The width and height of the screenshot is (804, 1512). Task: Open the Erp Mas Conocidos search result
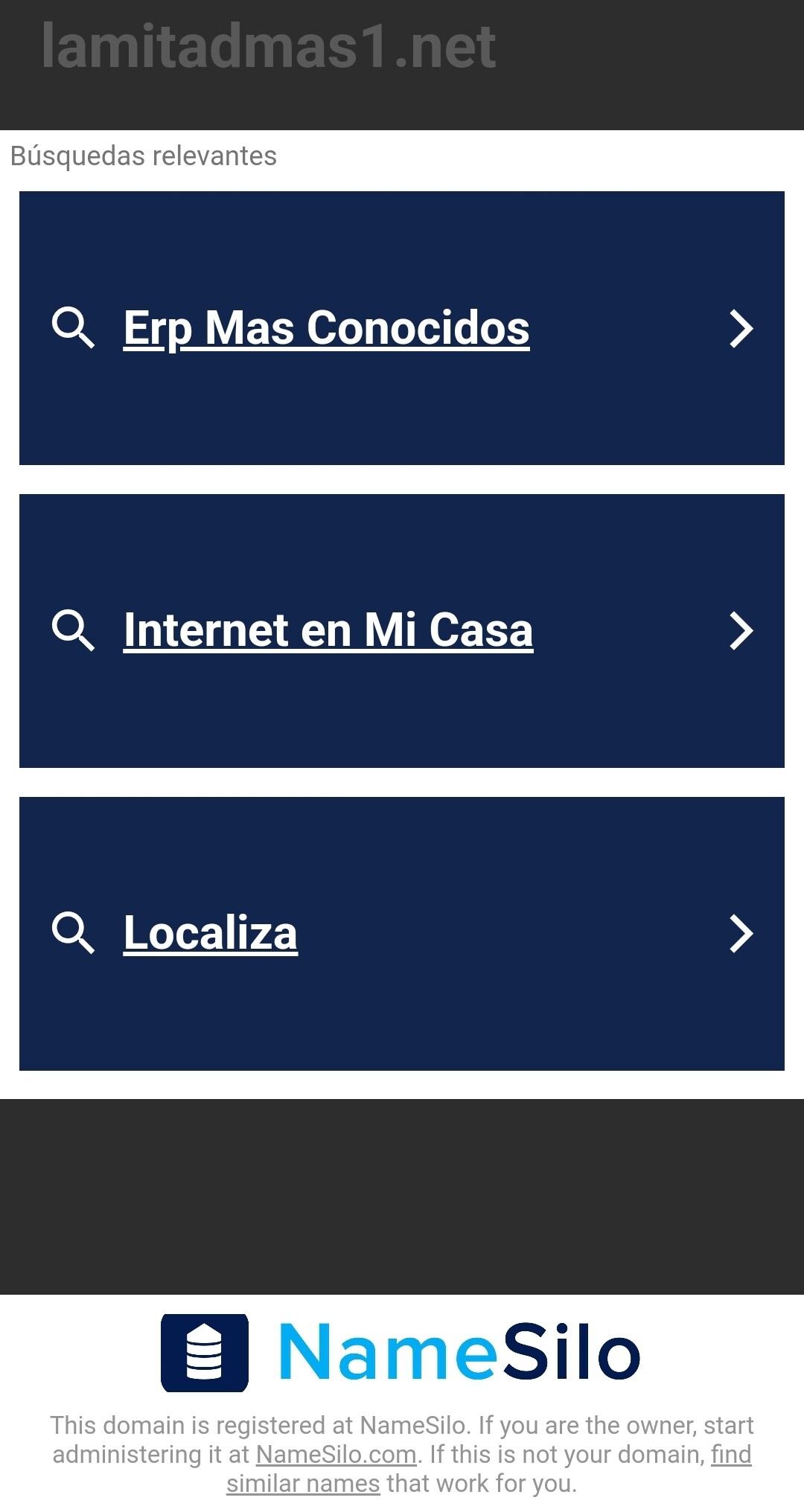coord(402,328)
